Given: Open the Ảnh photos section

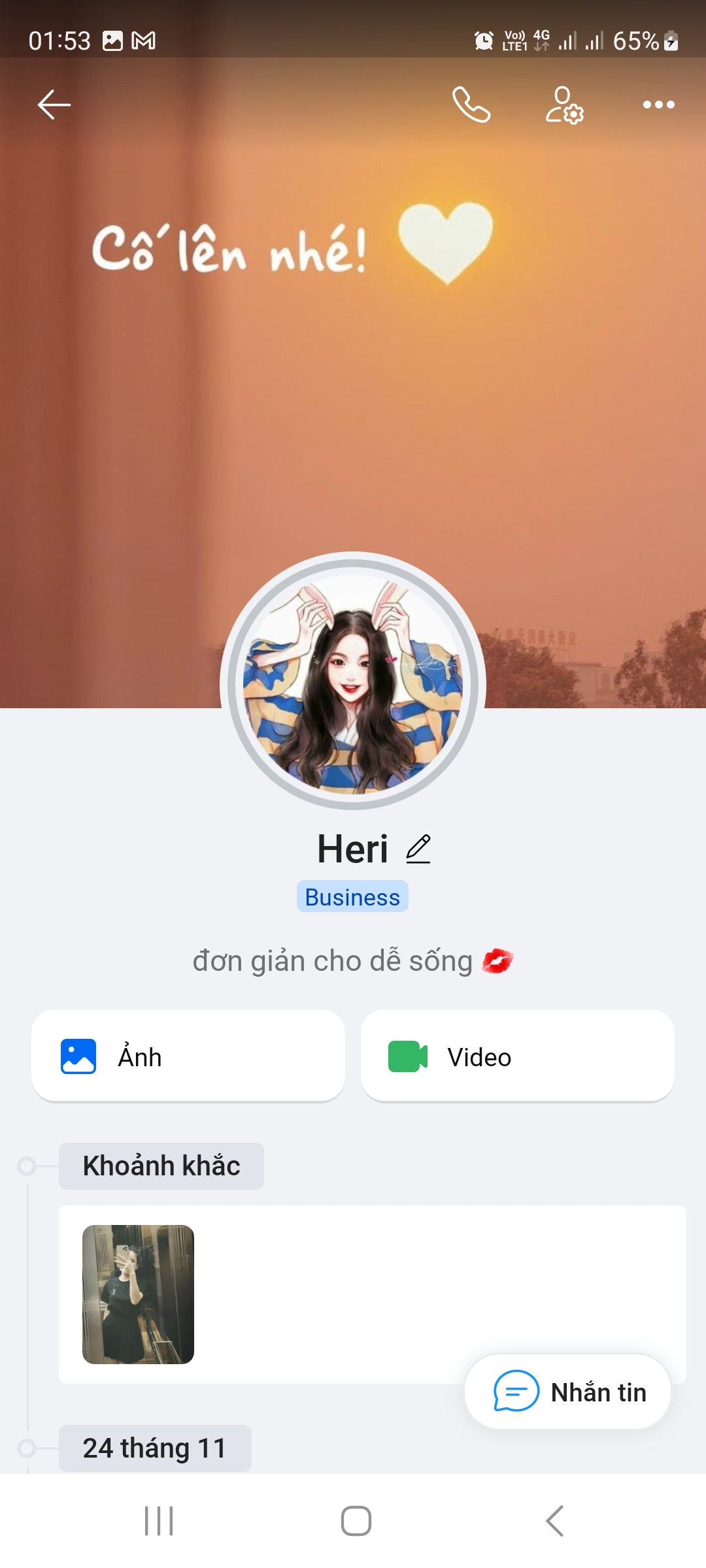Looking at the screenshot, I should 188,1056.
